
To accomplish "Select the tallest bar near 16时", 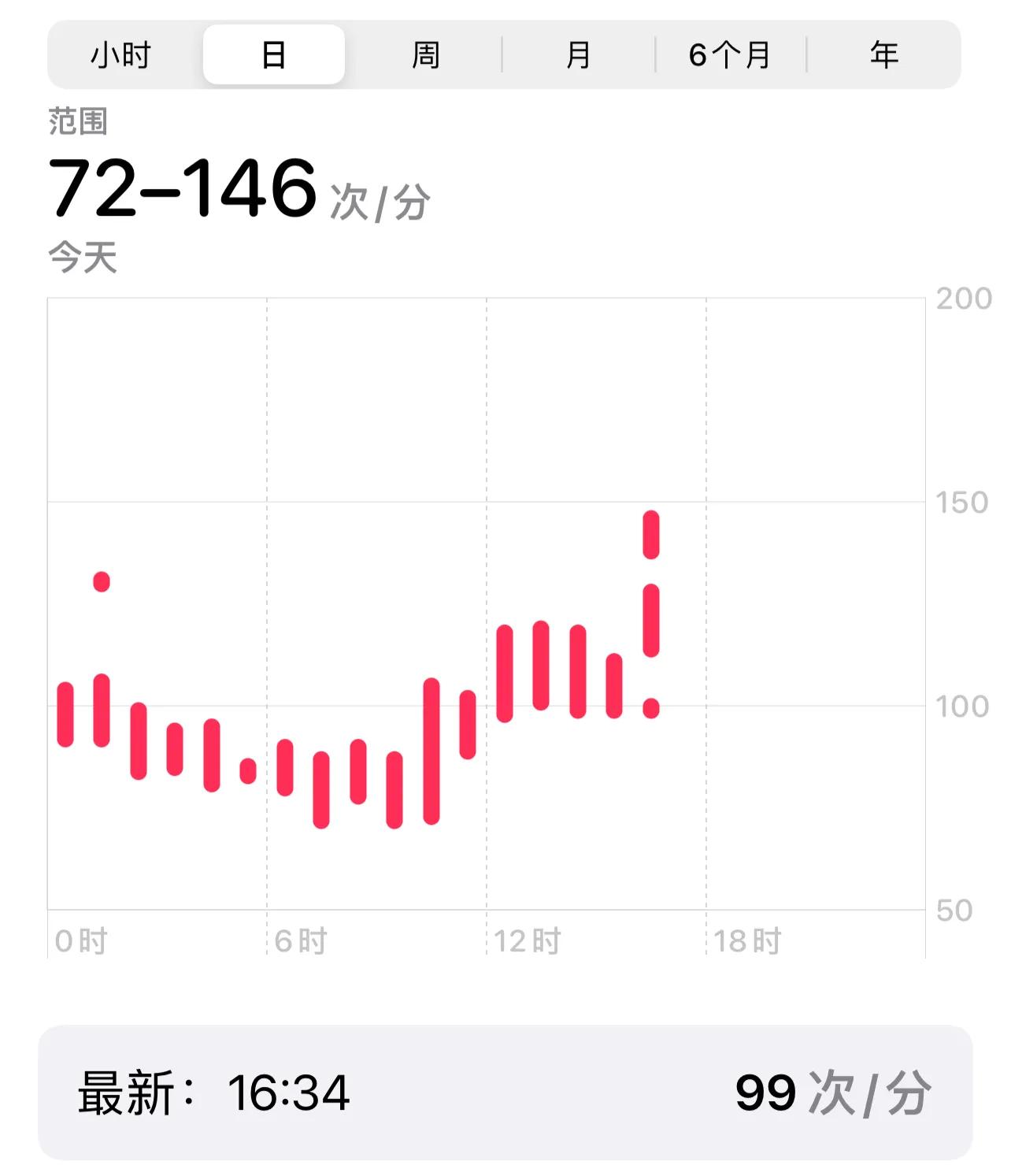I will click(652, 536).
